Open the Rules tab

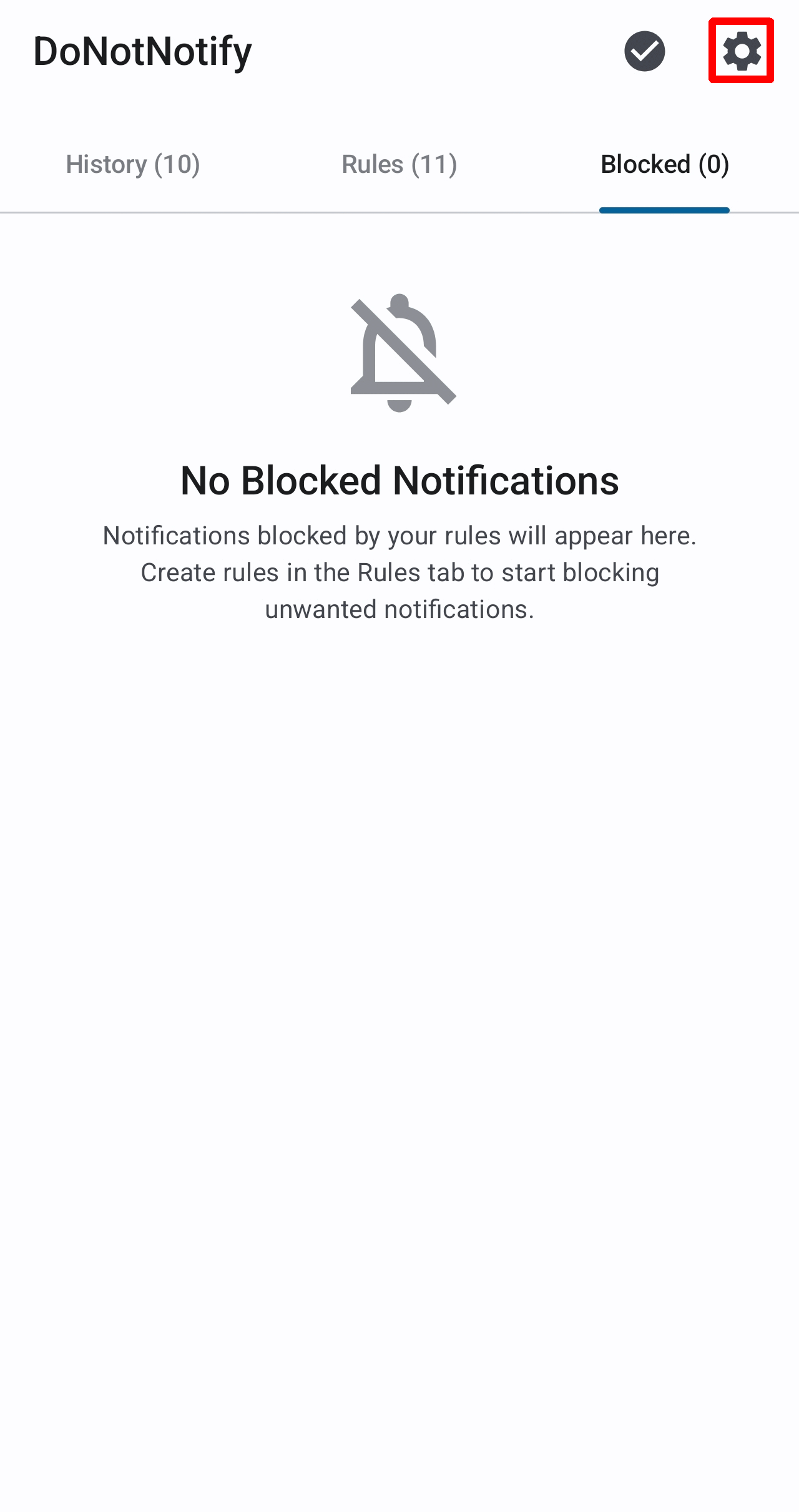point(399,165)
